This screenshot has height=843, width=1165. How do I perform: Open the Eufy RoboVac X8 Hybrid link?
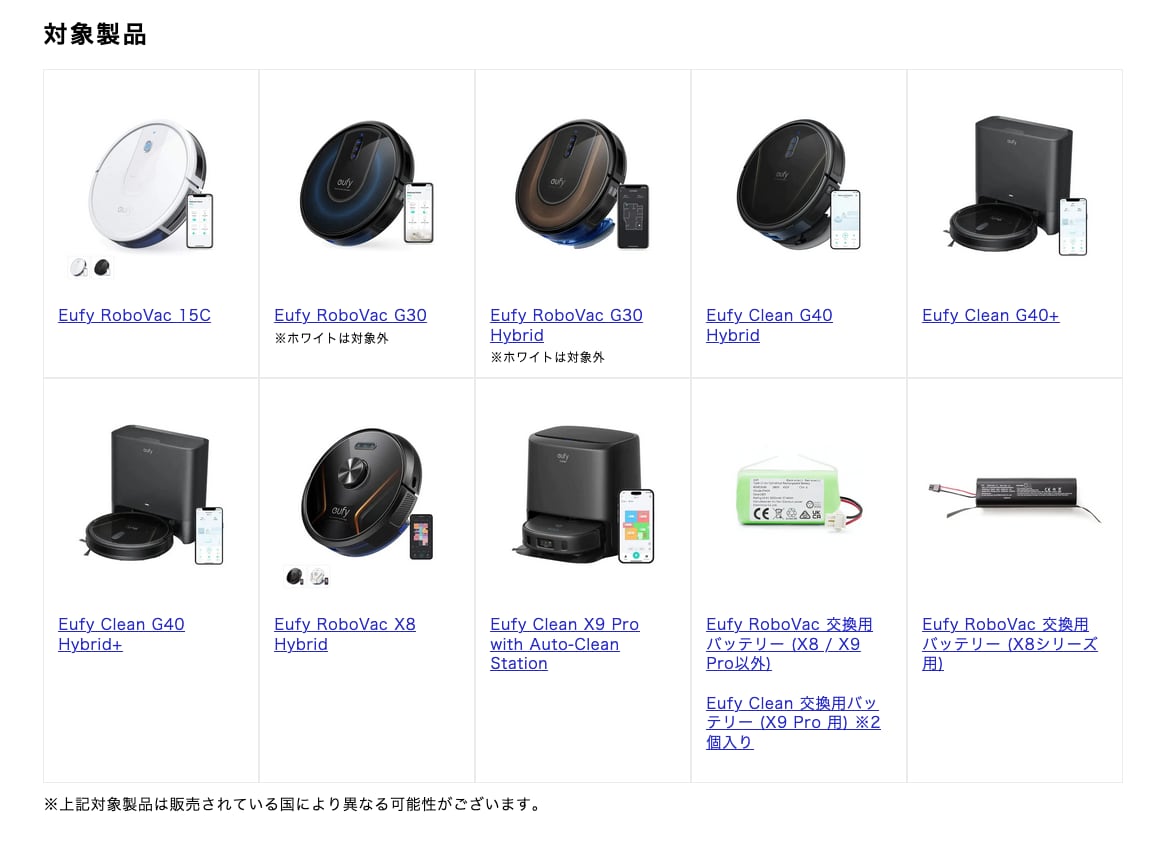[344, 625]
